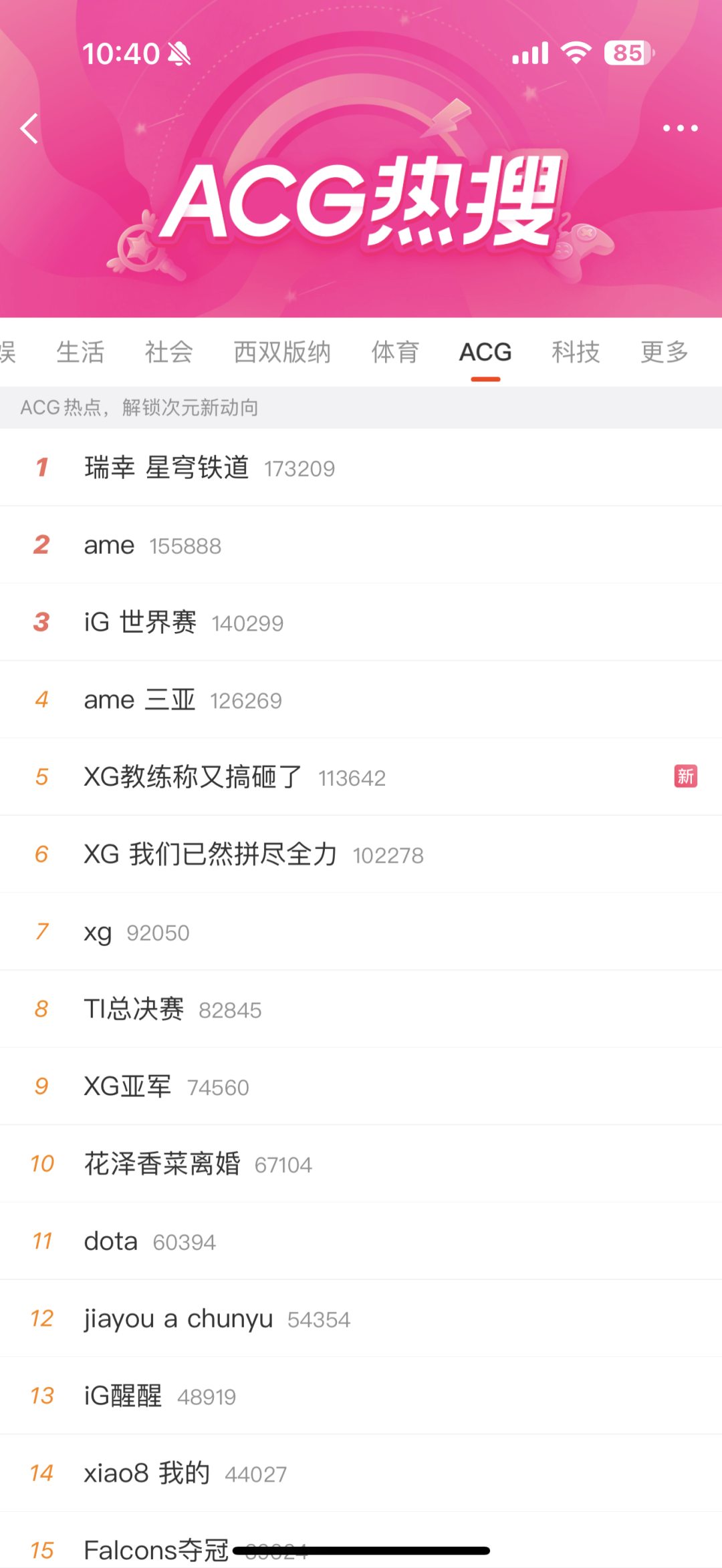
Task: Open the xiao8 我的 trending entry
Action: coord(361,1473)
